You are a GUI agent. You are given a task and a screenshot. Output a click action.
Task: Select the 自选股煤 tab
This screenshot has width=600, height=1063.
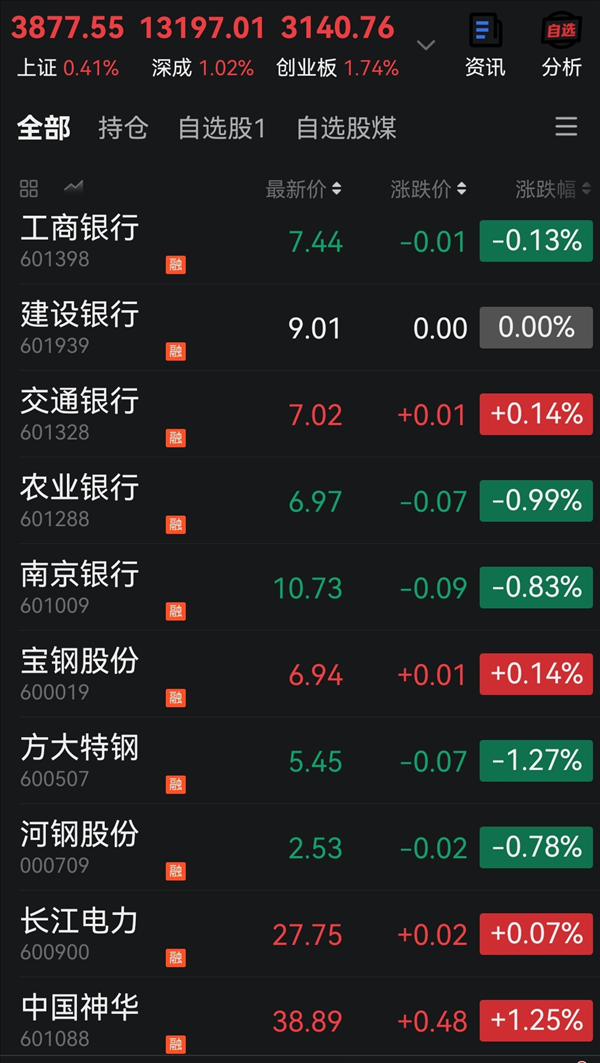[x=346, y=128]
